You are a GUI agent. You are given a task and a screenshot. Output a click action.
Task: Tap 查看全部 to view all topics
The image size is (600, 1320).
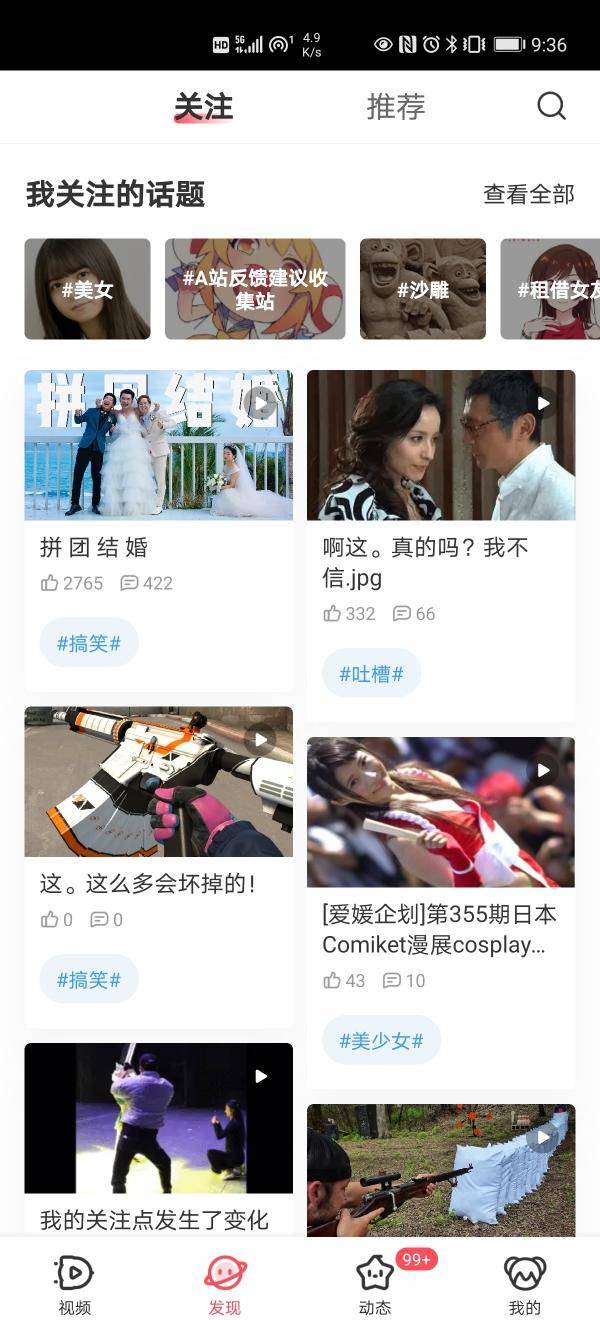528,194
